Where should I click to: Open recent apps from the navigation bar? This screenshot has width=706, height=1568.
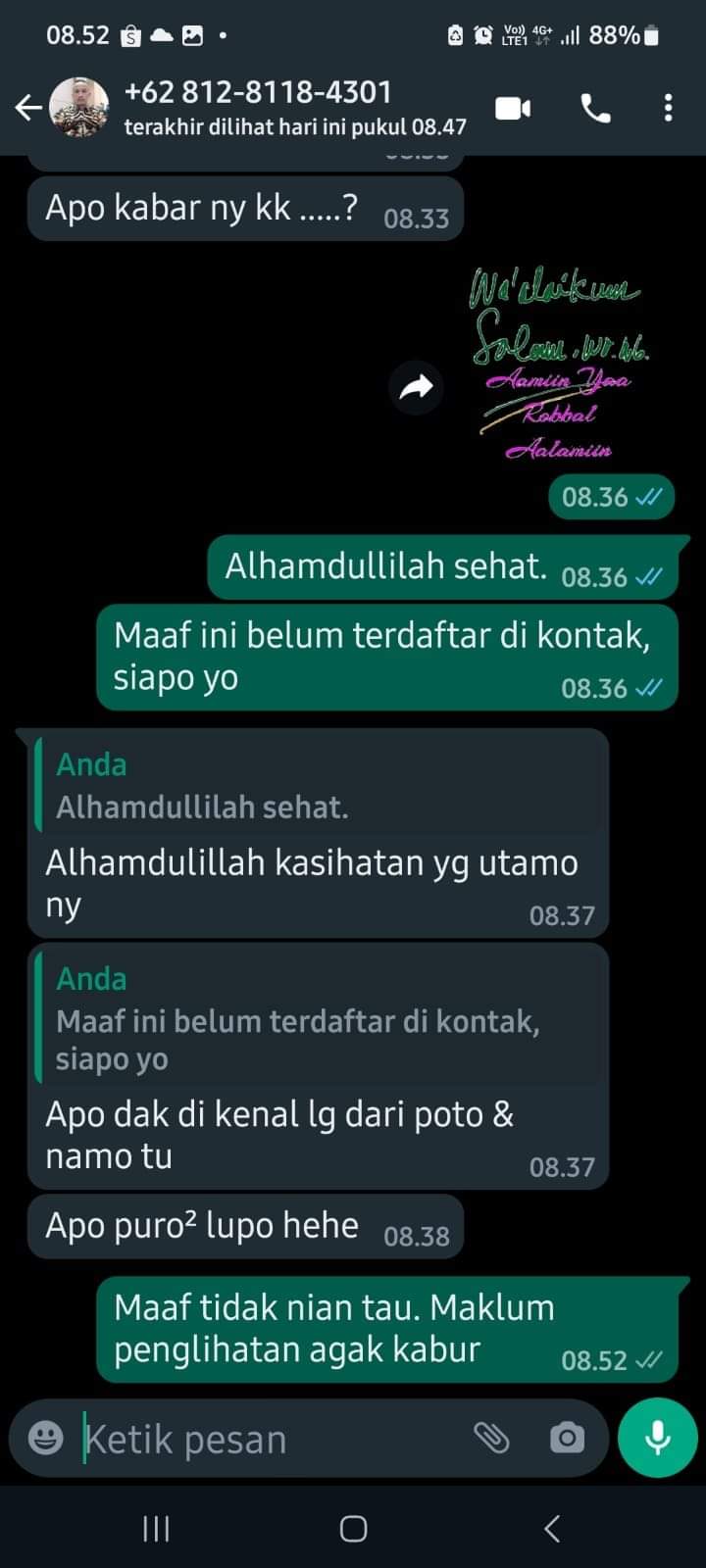[157, 1528]
